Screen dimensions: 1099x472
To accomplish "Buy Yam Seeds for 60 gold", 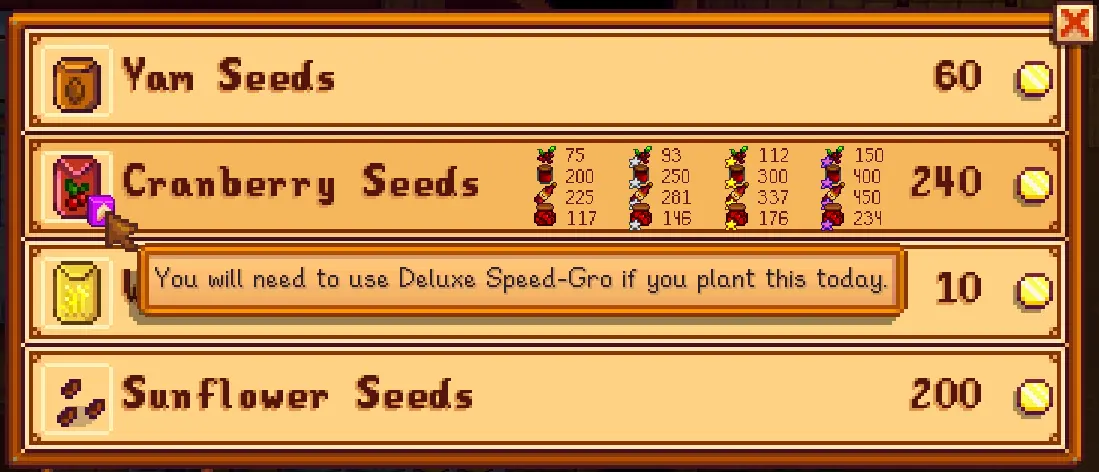I will 540,78.
